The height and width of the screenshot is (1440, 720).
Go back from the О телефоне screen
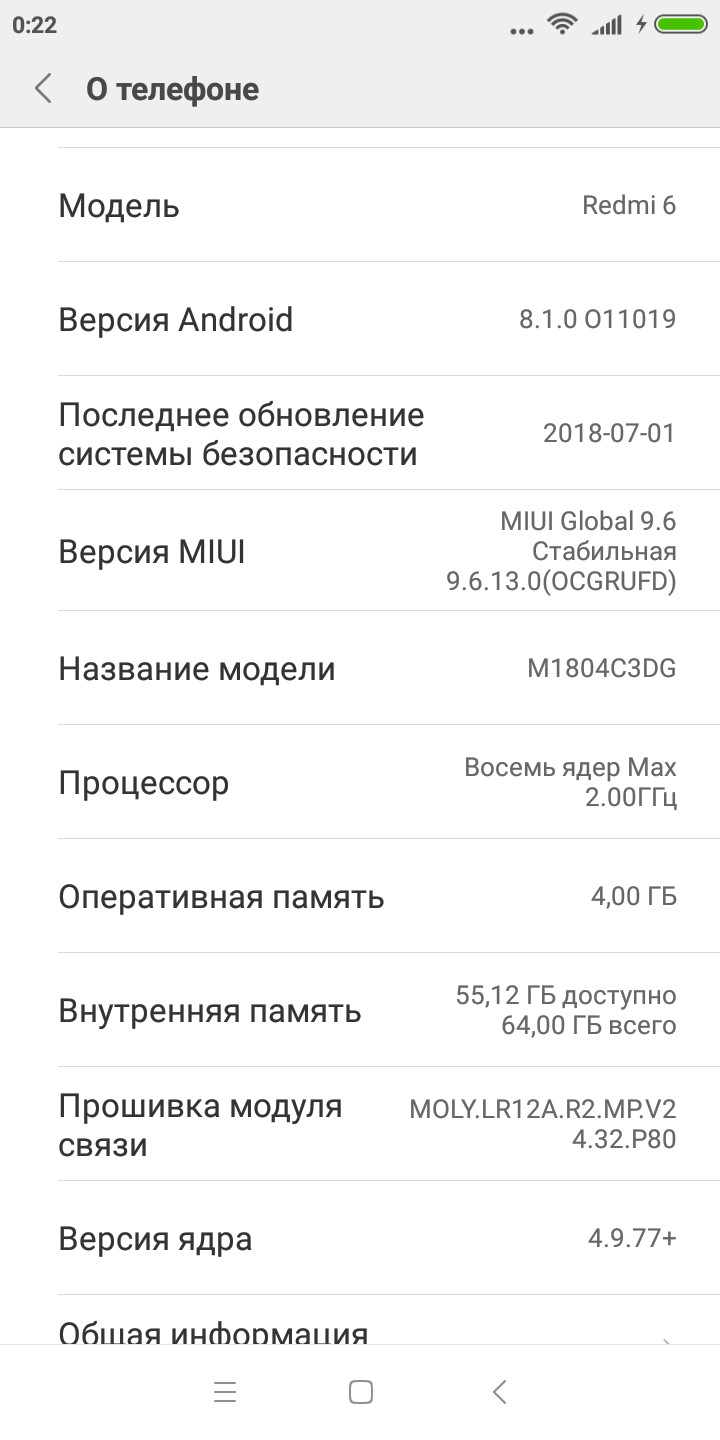[43, 89]
